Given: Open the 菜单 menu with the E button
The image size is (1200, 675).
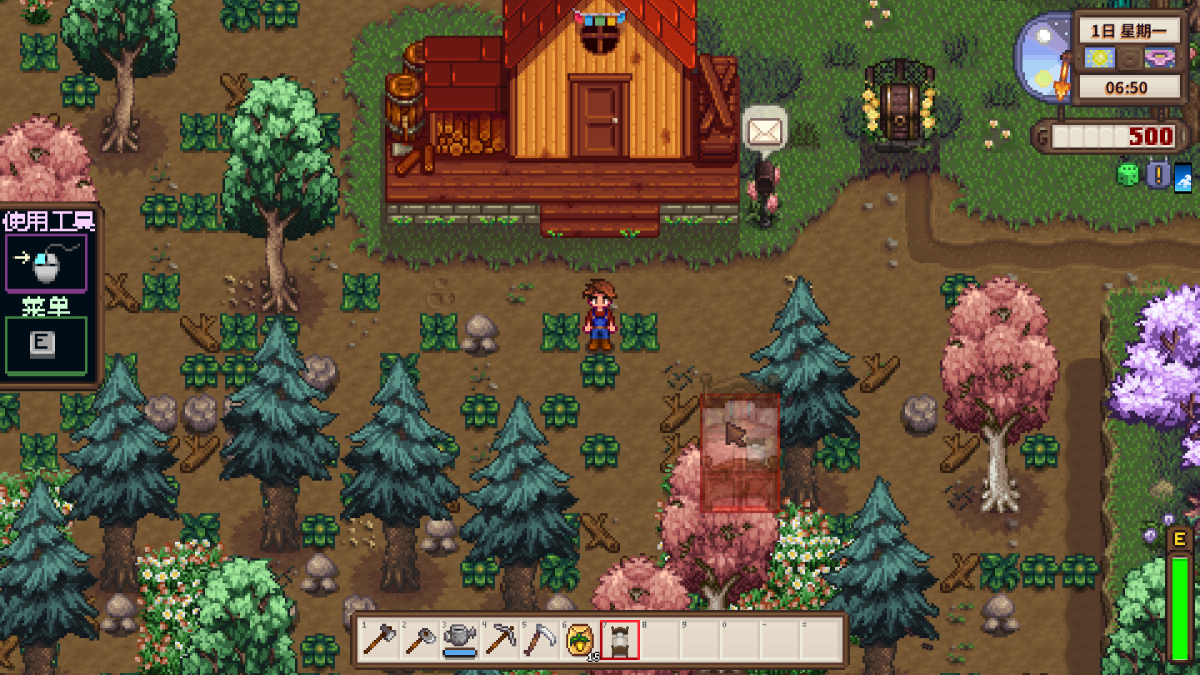Looking at the screenshot, I should point(45,345).
